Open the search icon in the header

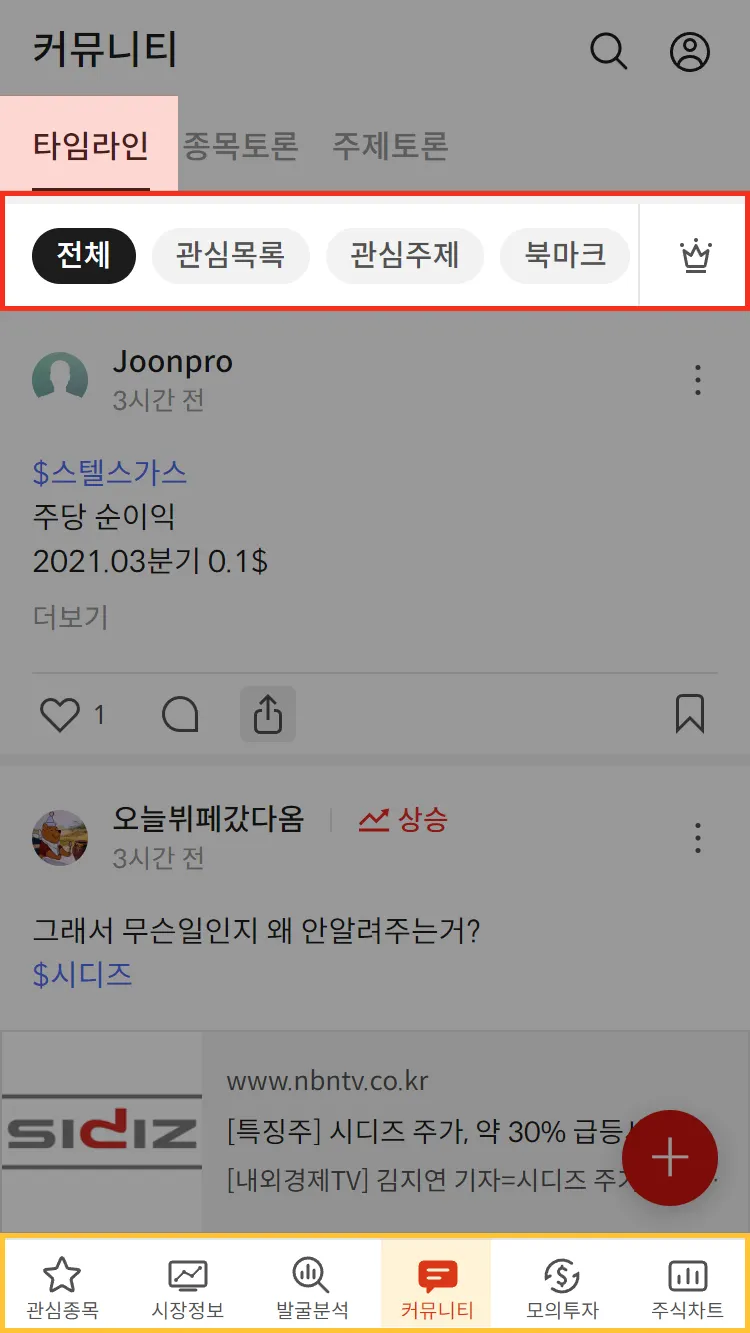click(608, 51)
